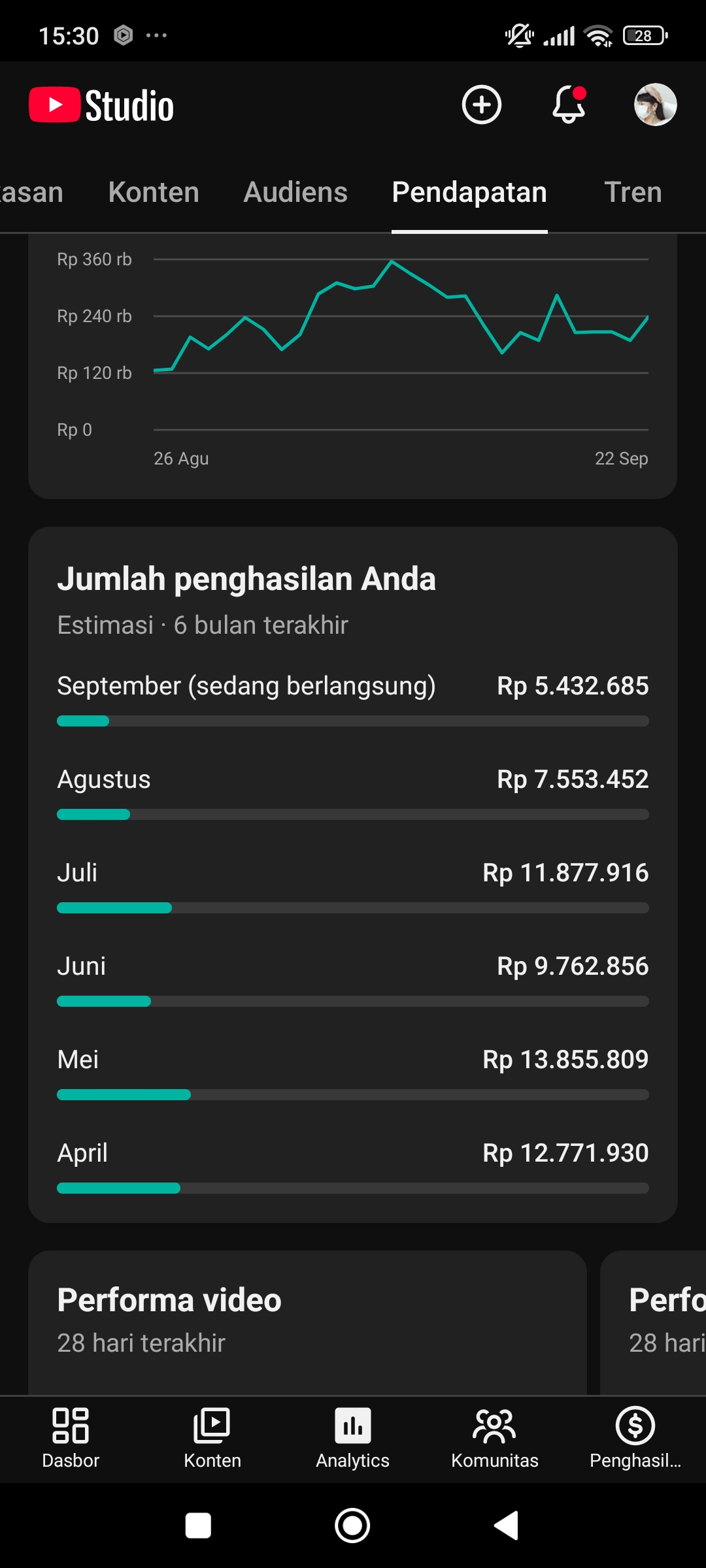
Task: Tap the create plus icon
Action: tap(482, 105)
